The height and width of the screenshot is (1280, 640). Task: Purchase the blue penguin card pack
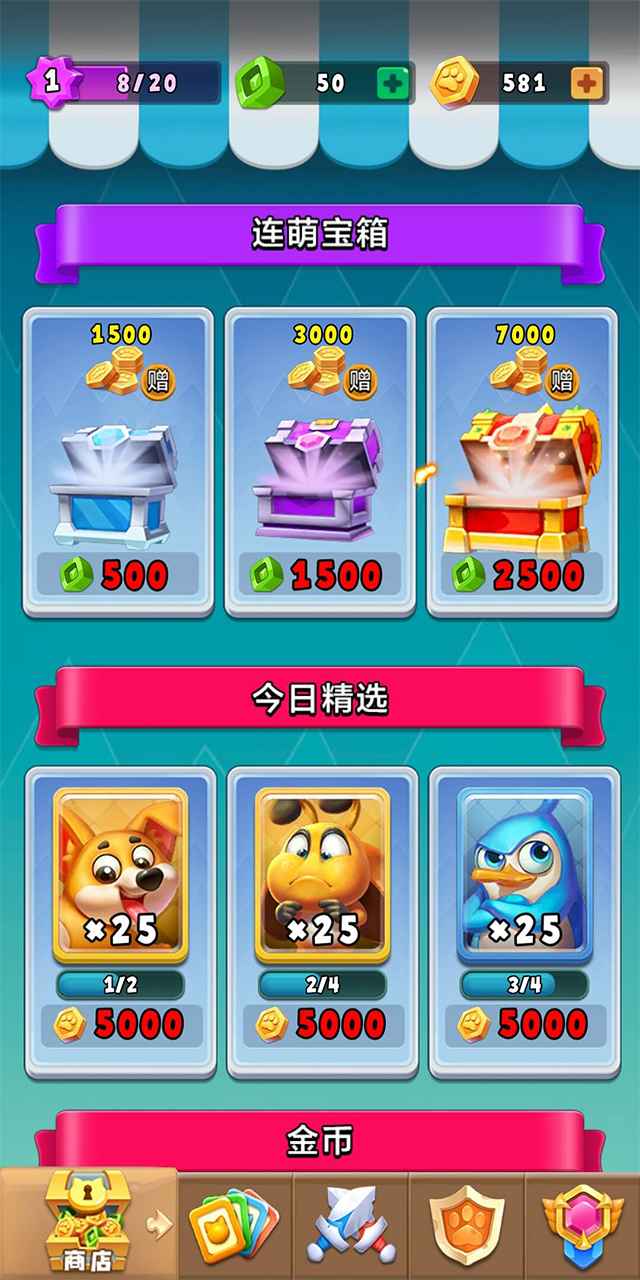coord(524,1024)
